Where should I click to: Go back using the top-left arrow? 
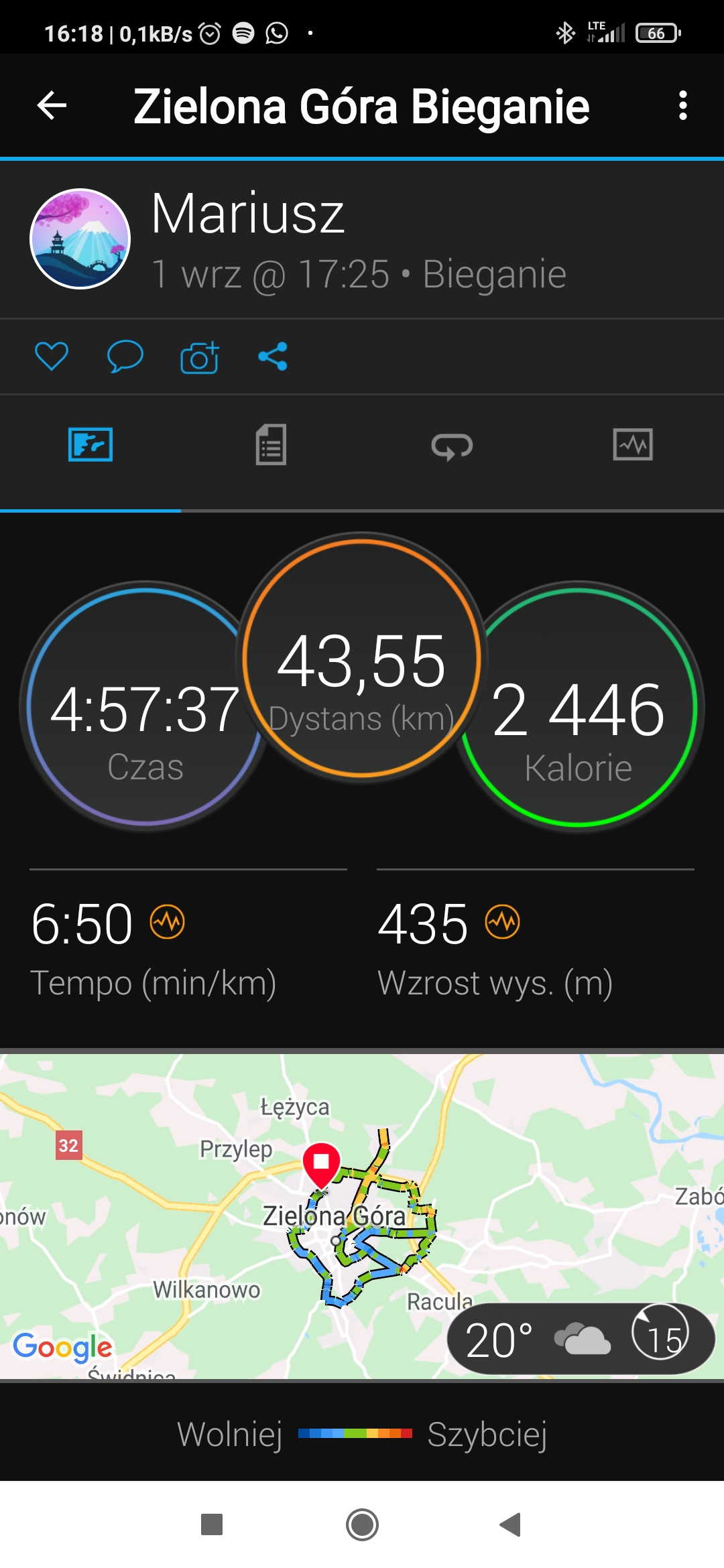click(x=52, y=106)
